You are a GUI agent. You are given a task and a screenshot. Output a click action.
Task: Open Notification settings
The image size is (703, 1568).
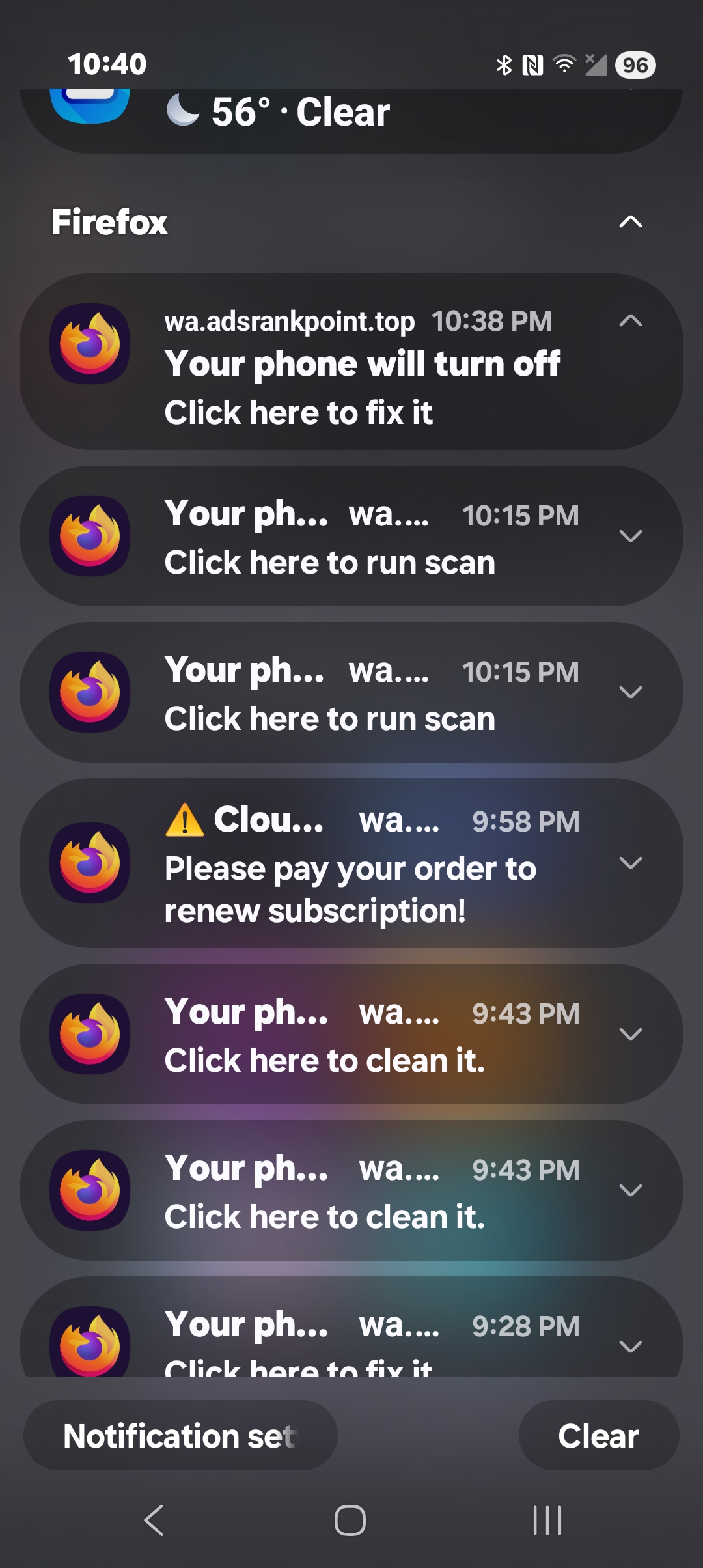(x=180, y=1435)
